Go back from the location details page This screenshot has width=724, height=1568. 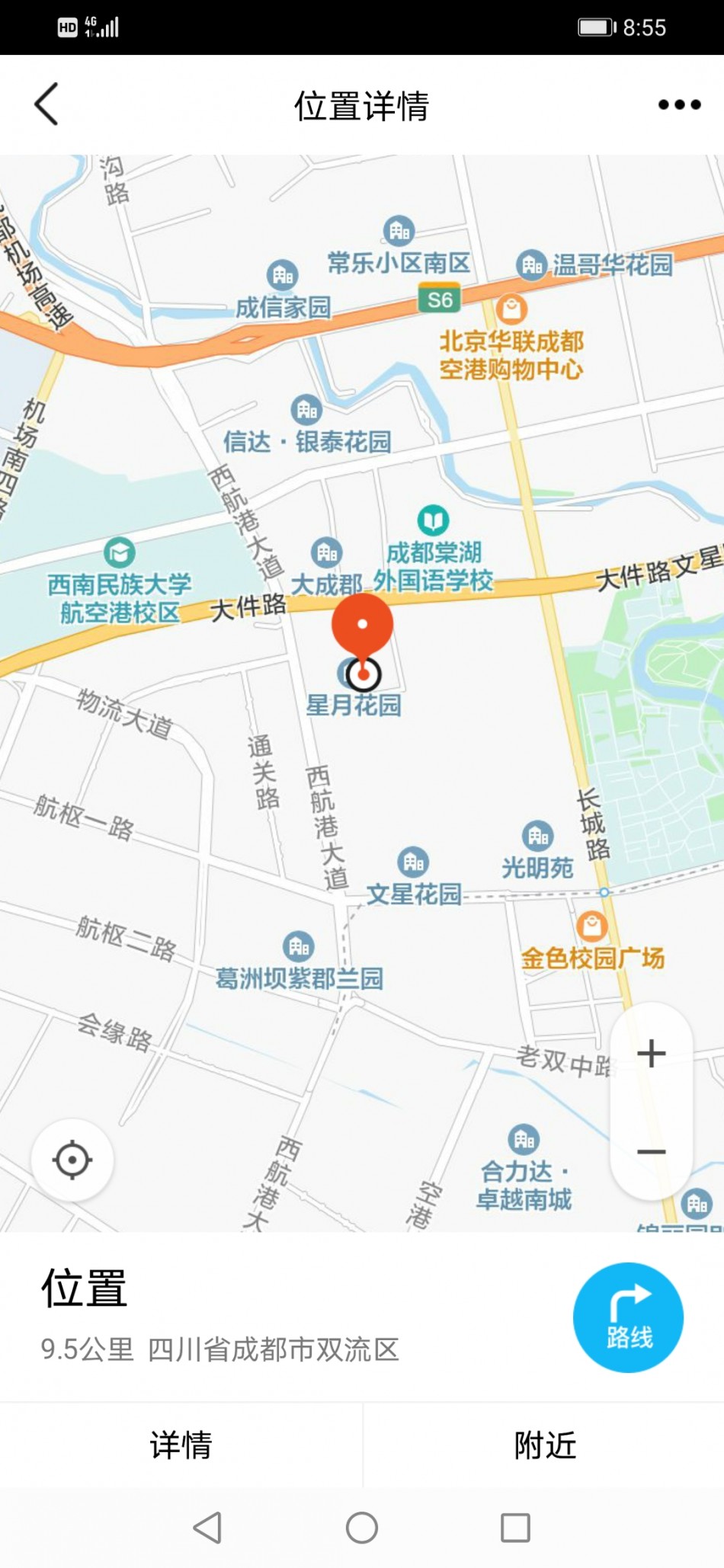click(x=46, y=104)
